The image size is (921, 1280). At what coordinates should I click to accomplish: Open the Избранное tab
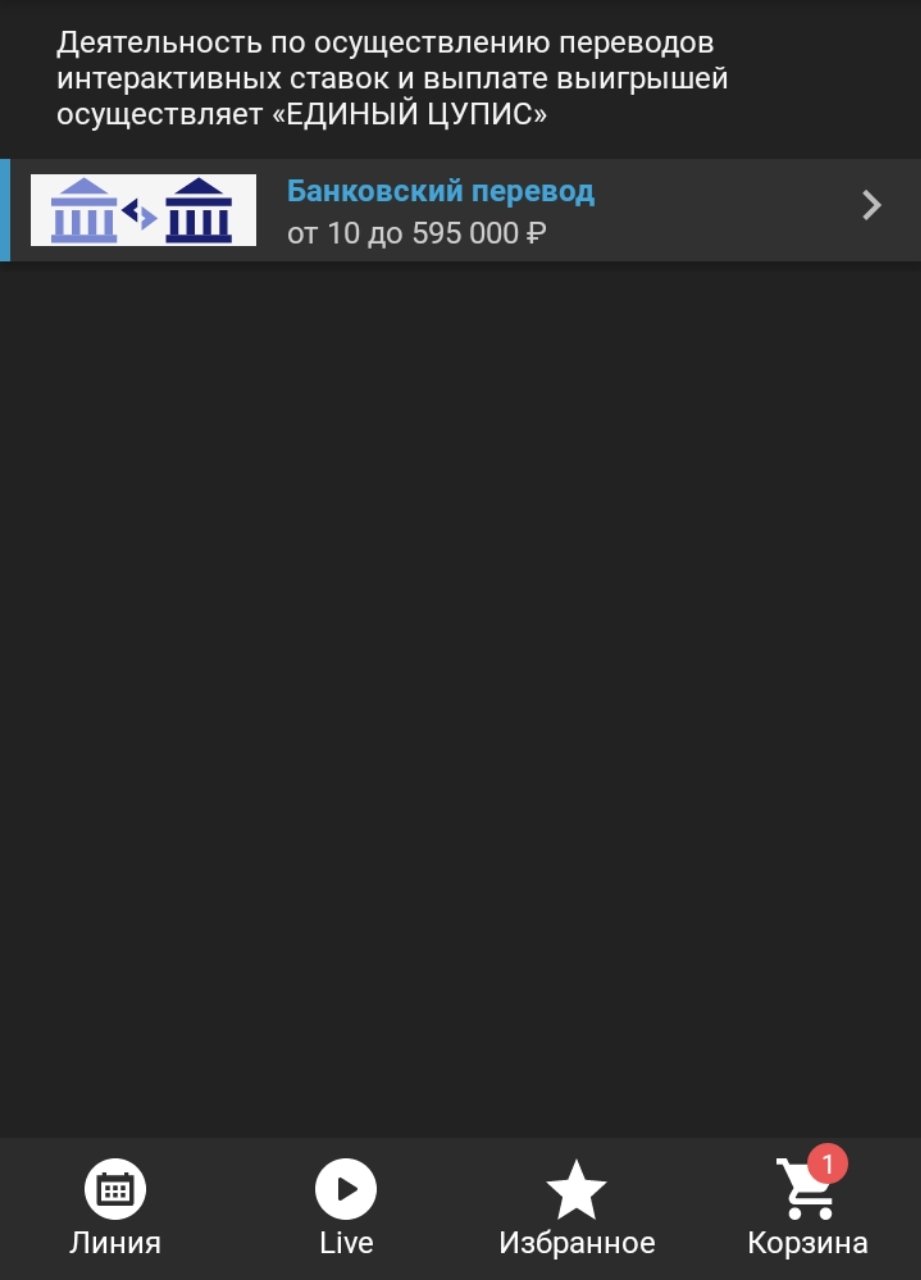click(x=576, y=1208)
